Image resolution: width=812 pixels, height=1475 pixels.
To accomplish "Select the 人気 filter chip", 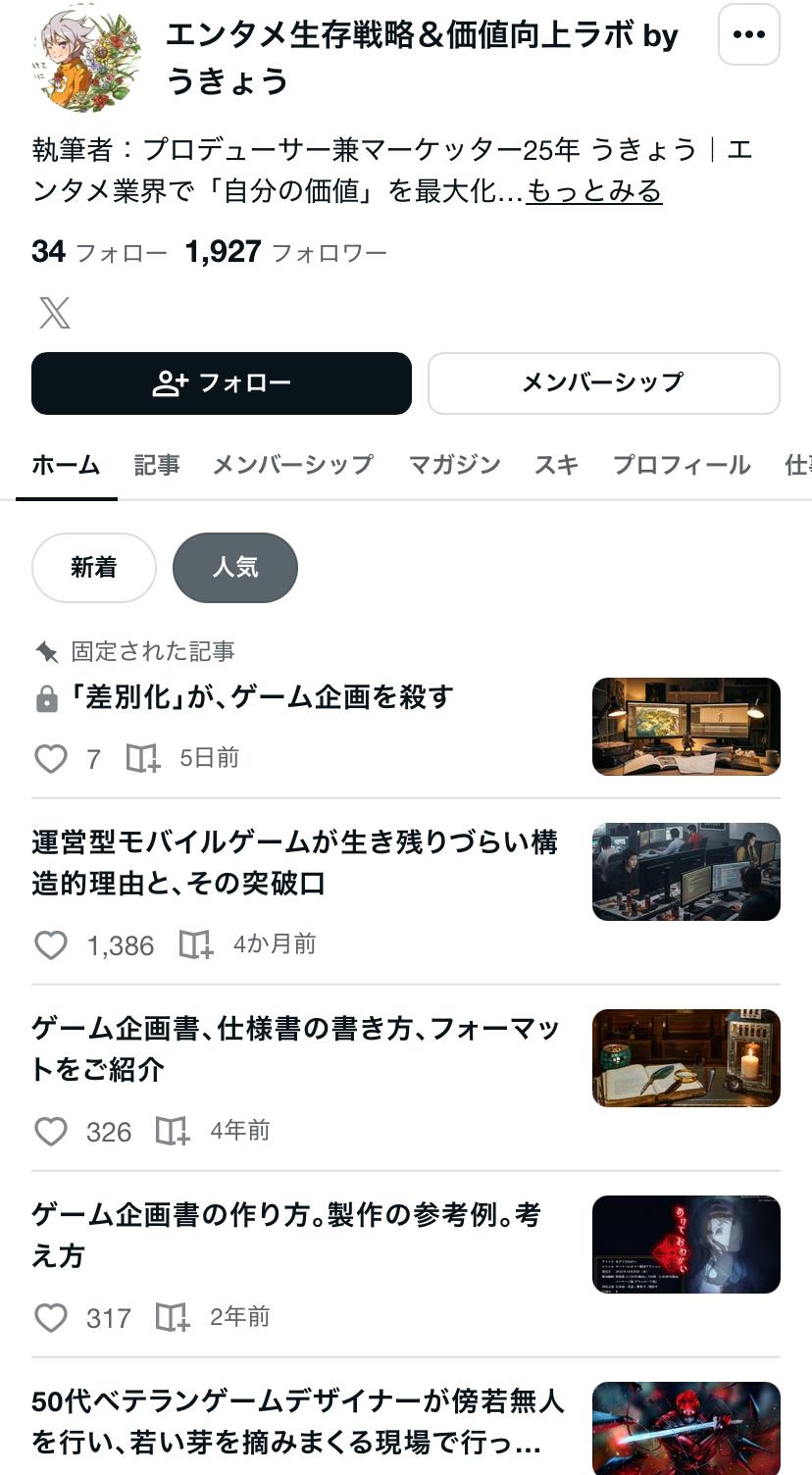I will [x=235, y=568].
